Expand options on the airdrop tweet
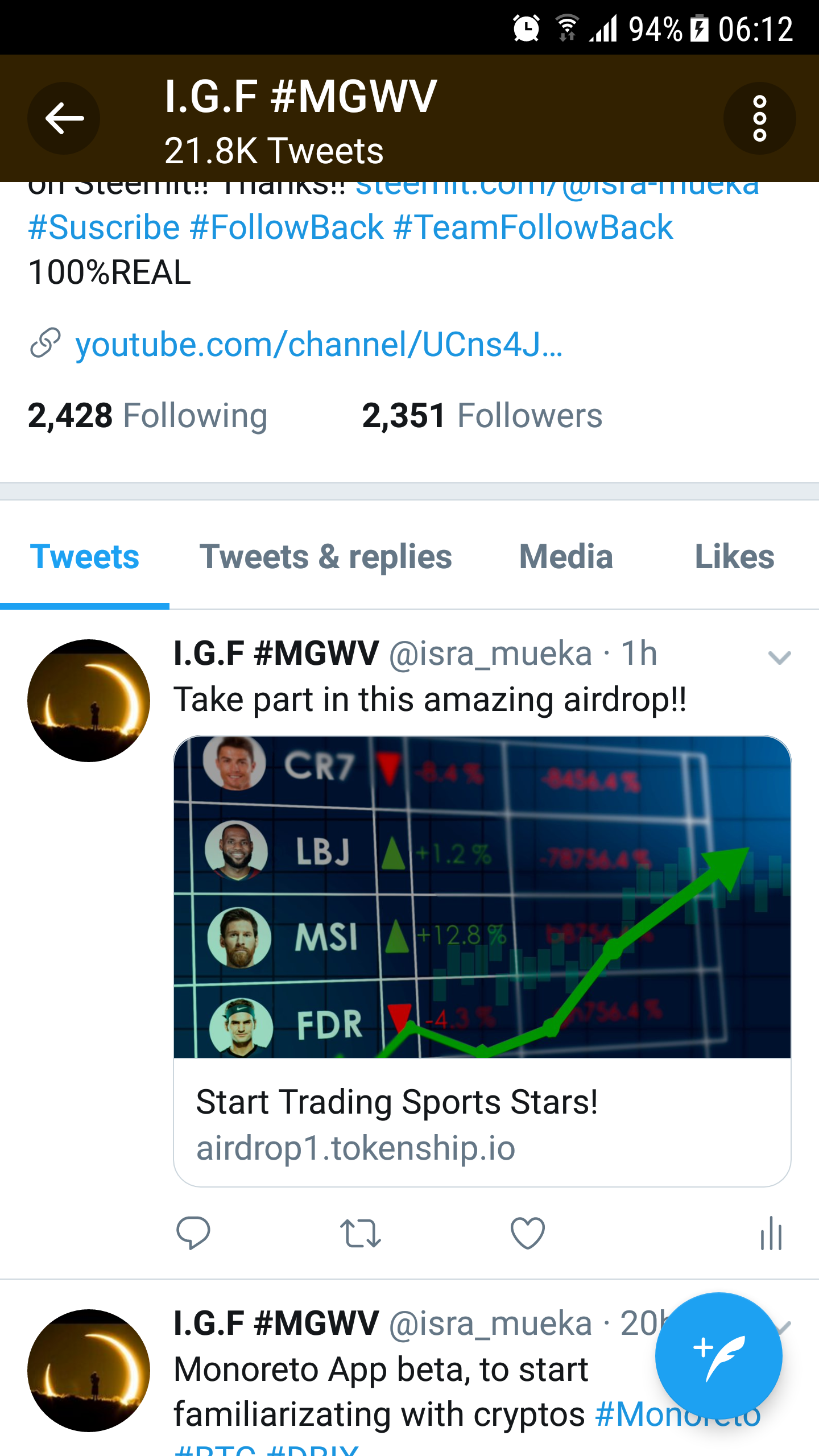This screenshot has width=819, height=1456. point(779,658)
